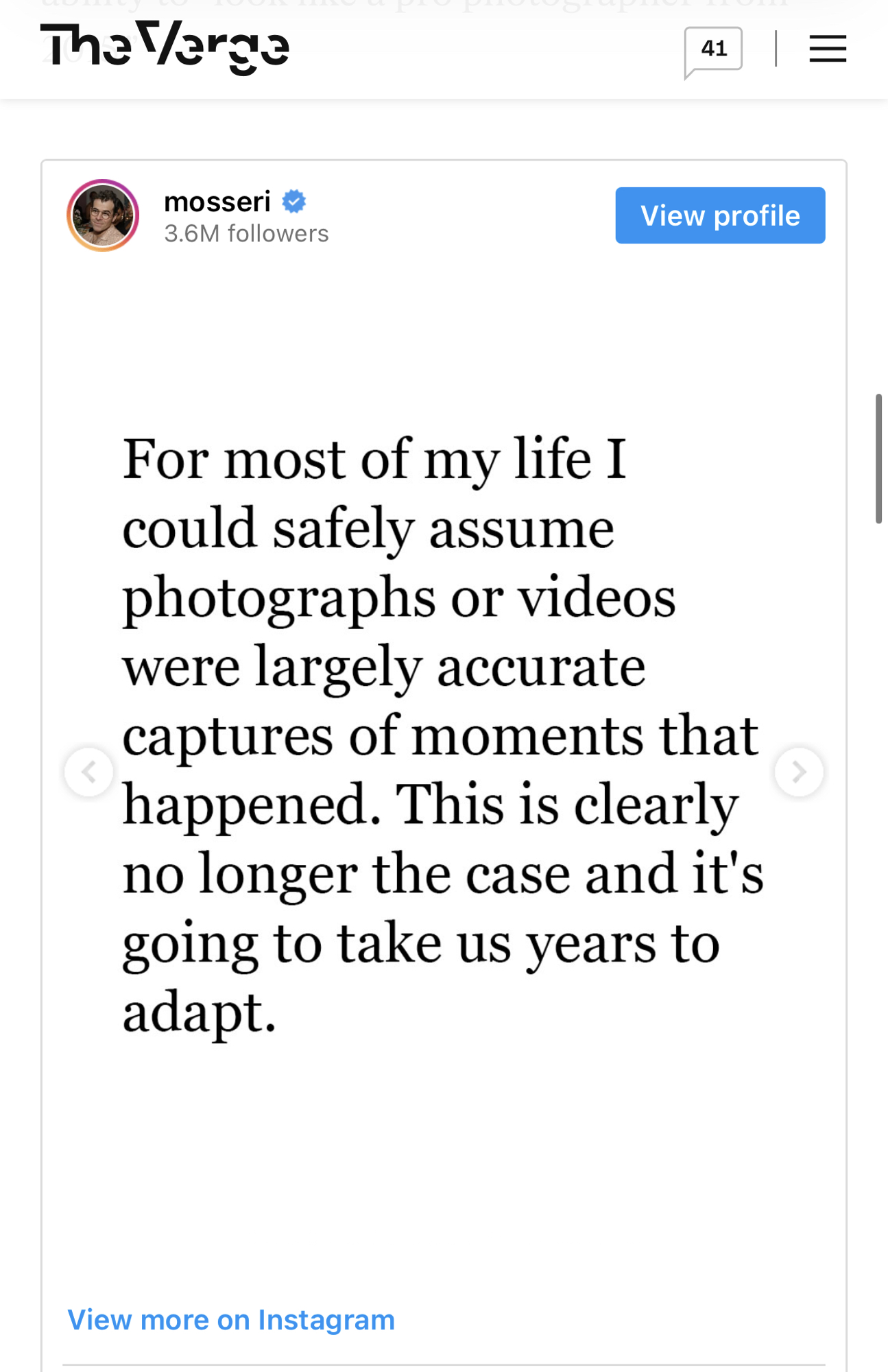The width and height of the screenshot is (888, 1372).
Task: Go to the previous carousel slide
Action: click(88, 772)
